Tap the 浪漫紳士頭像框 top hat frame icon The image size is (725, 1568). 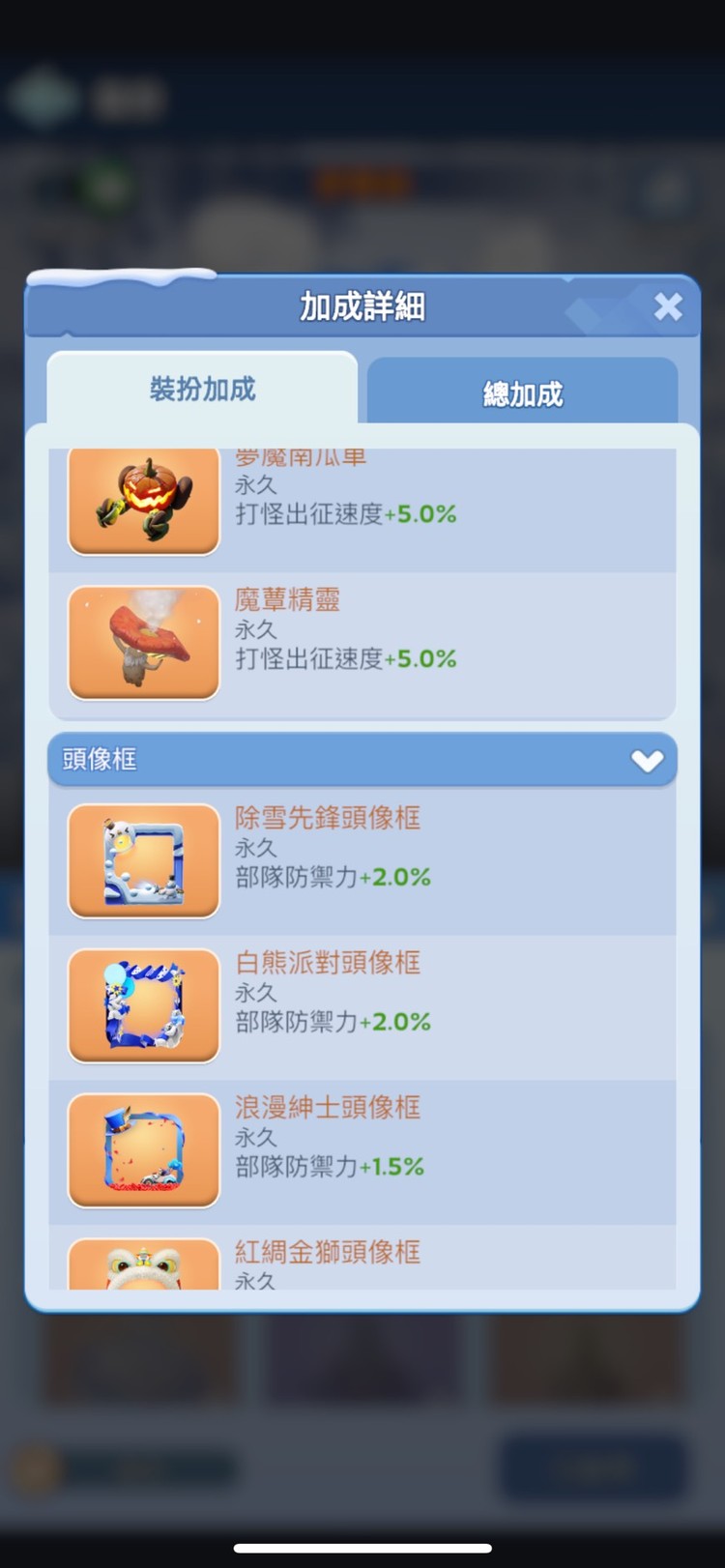(x=142, y=1150)
